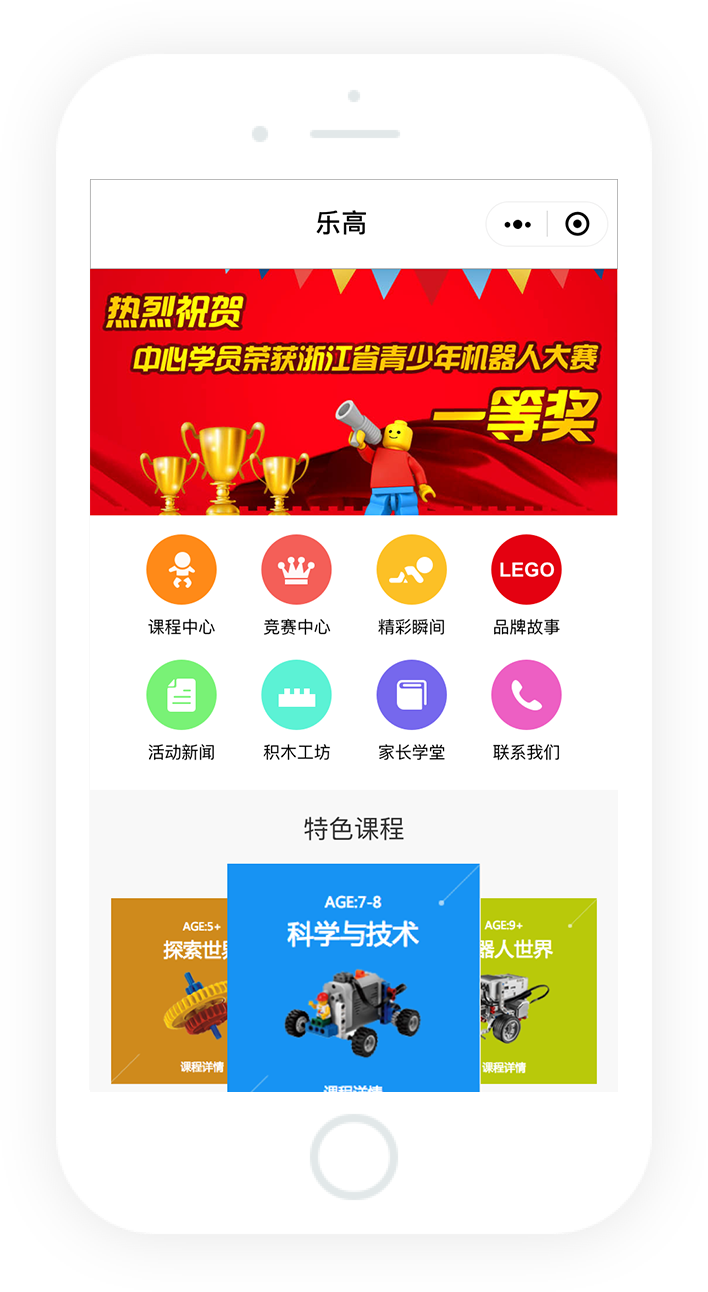The image size is (708, 1292).
Task: Open the mini program more options menu
Action: (518, 224)
